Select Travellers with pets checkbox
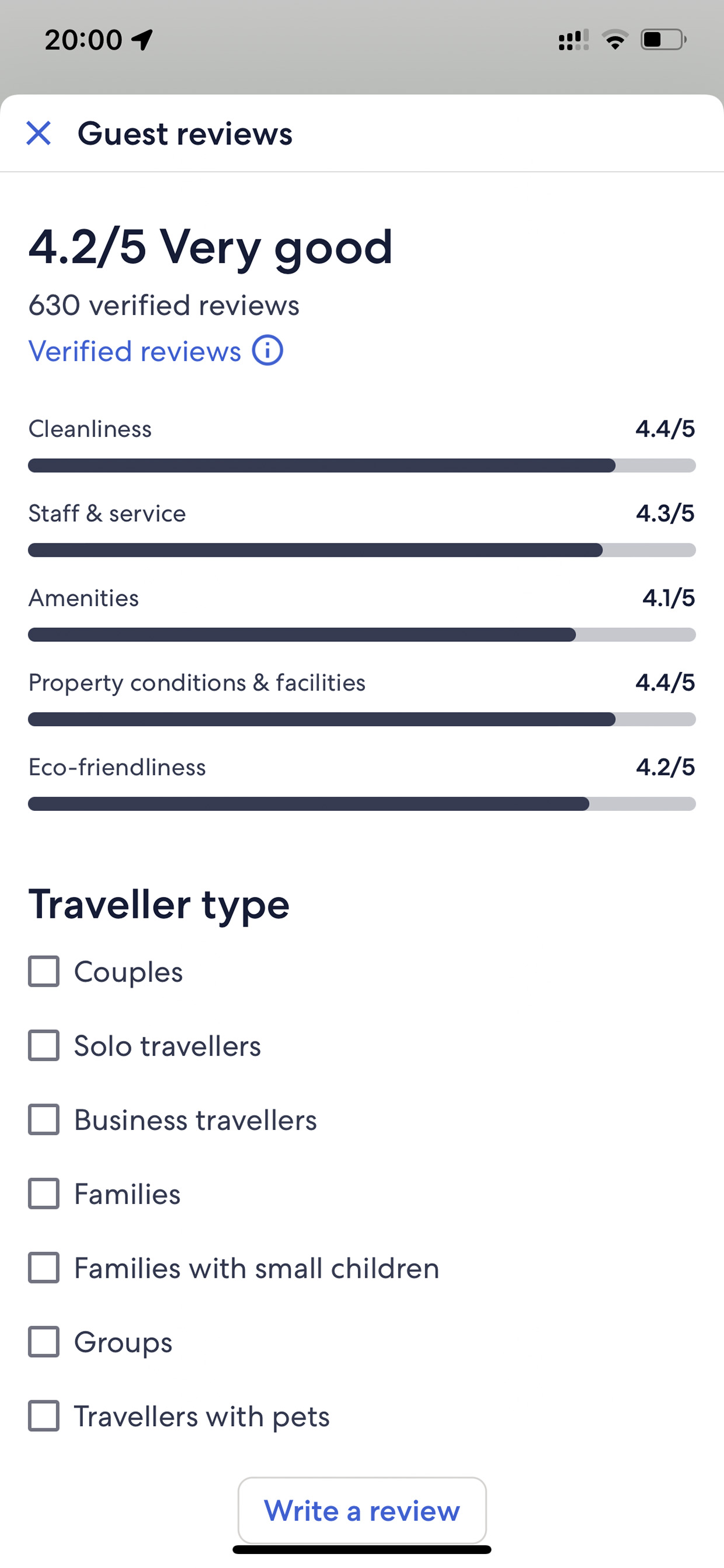Viewport: 724px width, 1568px height. point(44,1416)
